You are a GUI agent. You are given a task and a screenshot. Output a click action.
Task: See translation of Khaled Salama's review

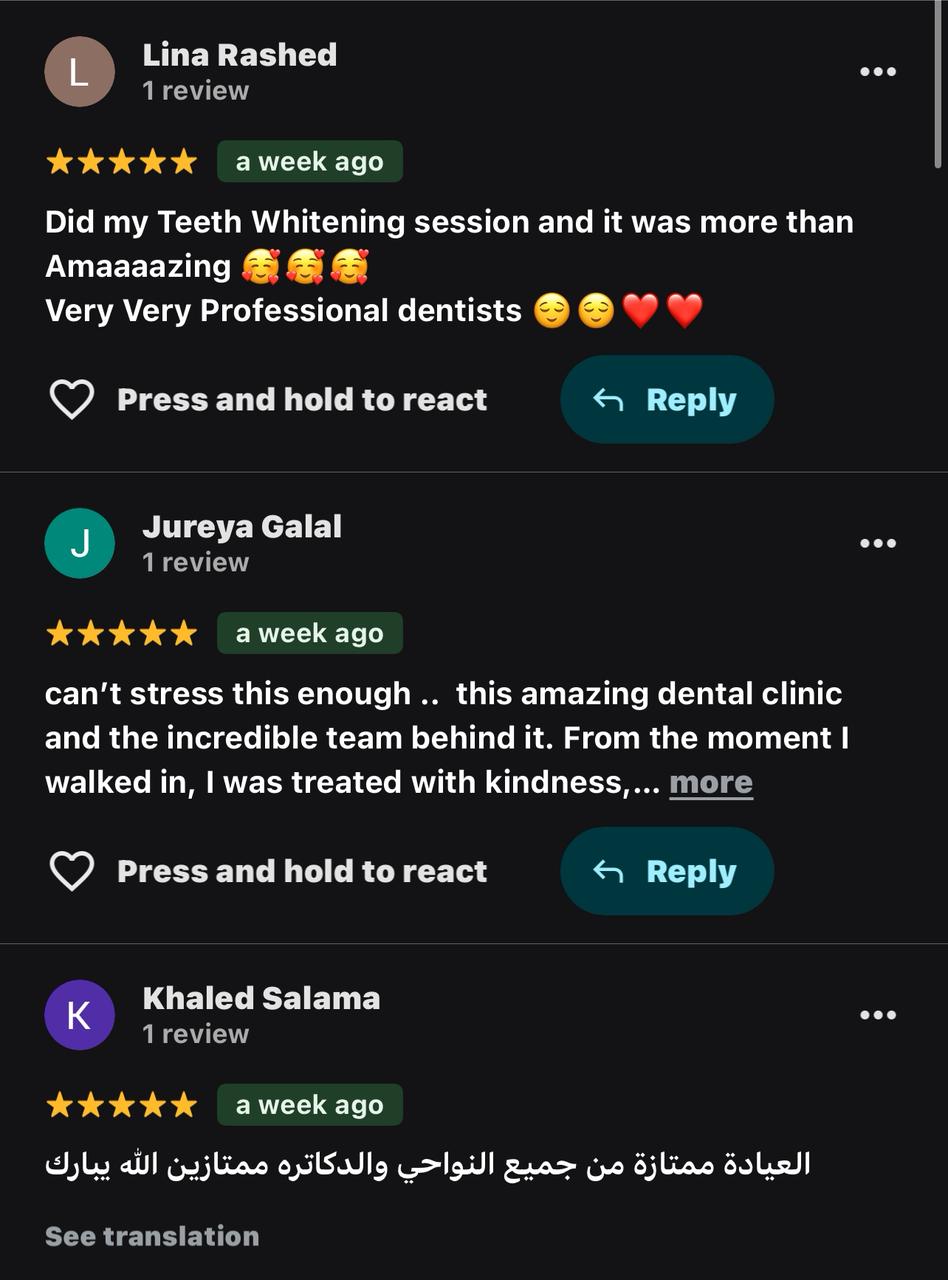coord(152,1236)
